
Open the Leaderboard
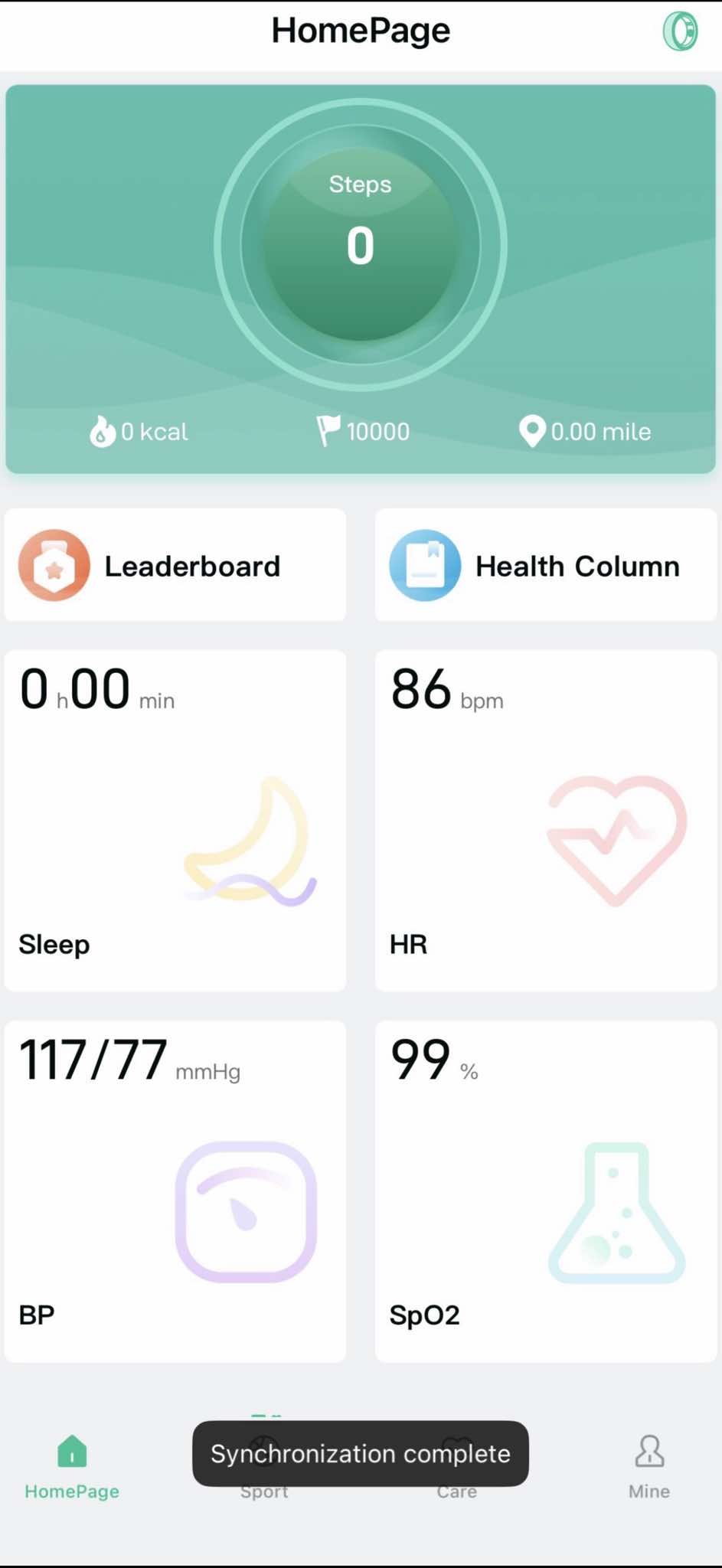(175, 565)
